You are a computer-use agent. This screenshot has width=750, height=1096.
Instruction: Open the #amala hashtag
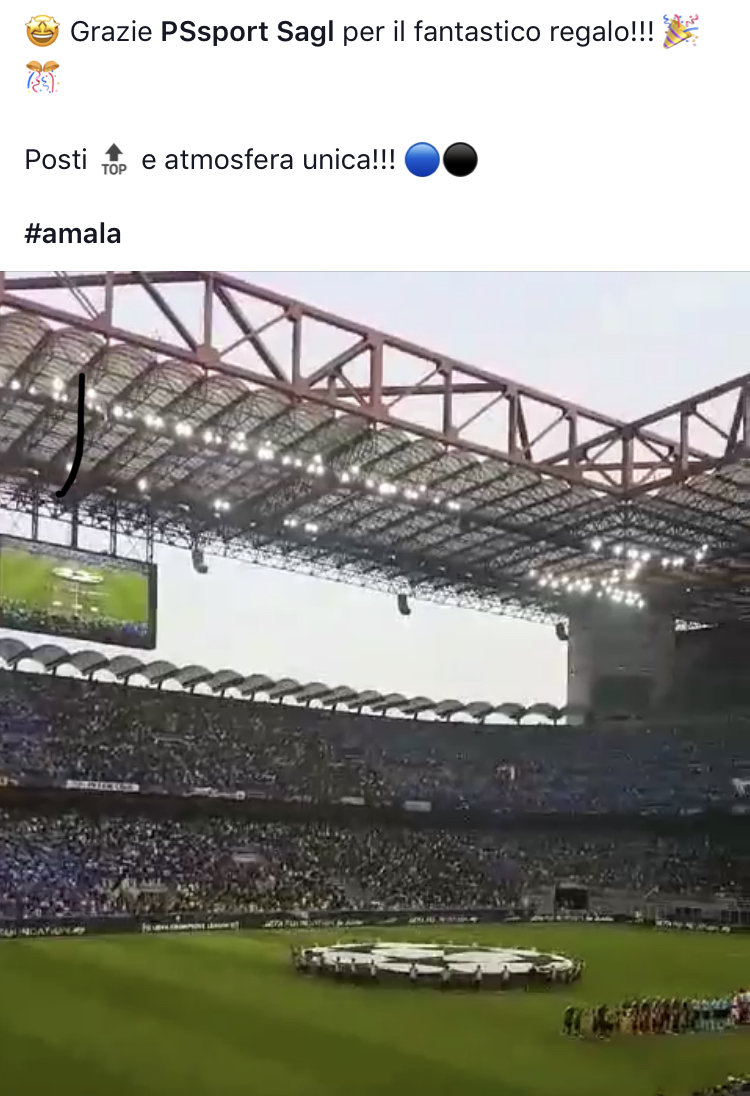coord(73,234)
